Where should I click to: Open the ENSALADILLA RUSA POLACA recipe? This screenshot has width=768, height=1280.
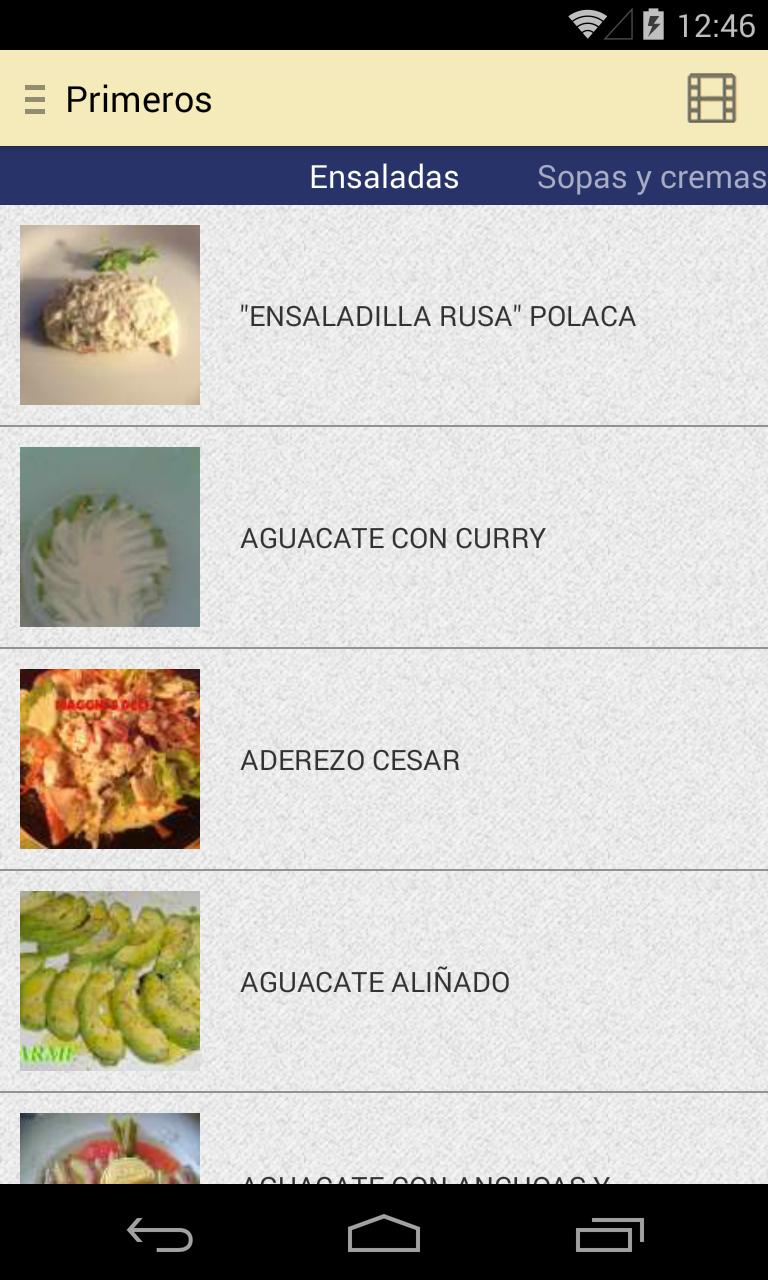[x=437, y=315]
